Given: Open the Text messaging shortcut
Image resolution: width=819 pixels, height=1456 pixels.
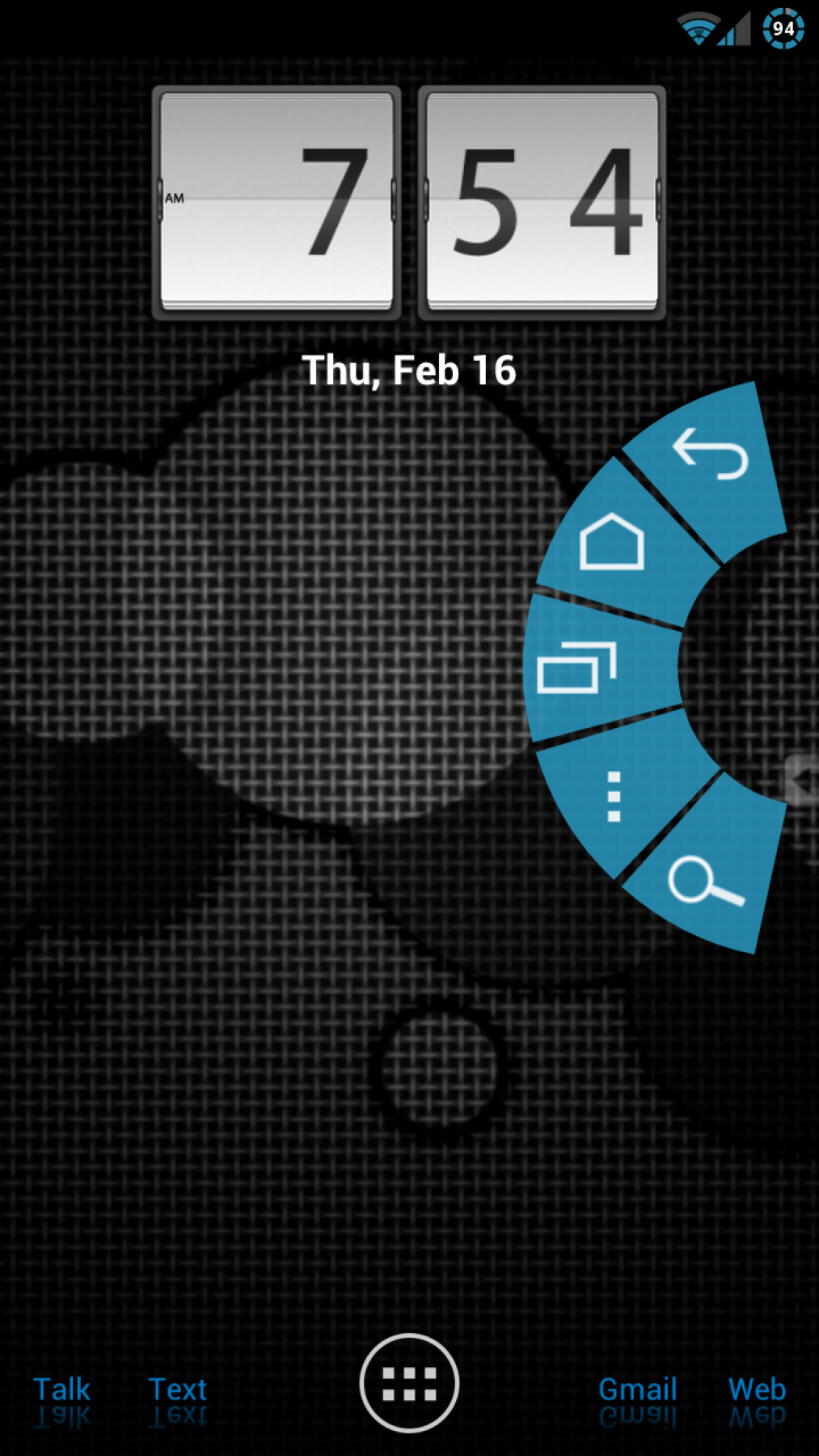Looking at the screenshot, I should click(x=178, y=1390).
